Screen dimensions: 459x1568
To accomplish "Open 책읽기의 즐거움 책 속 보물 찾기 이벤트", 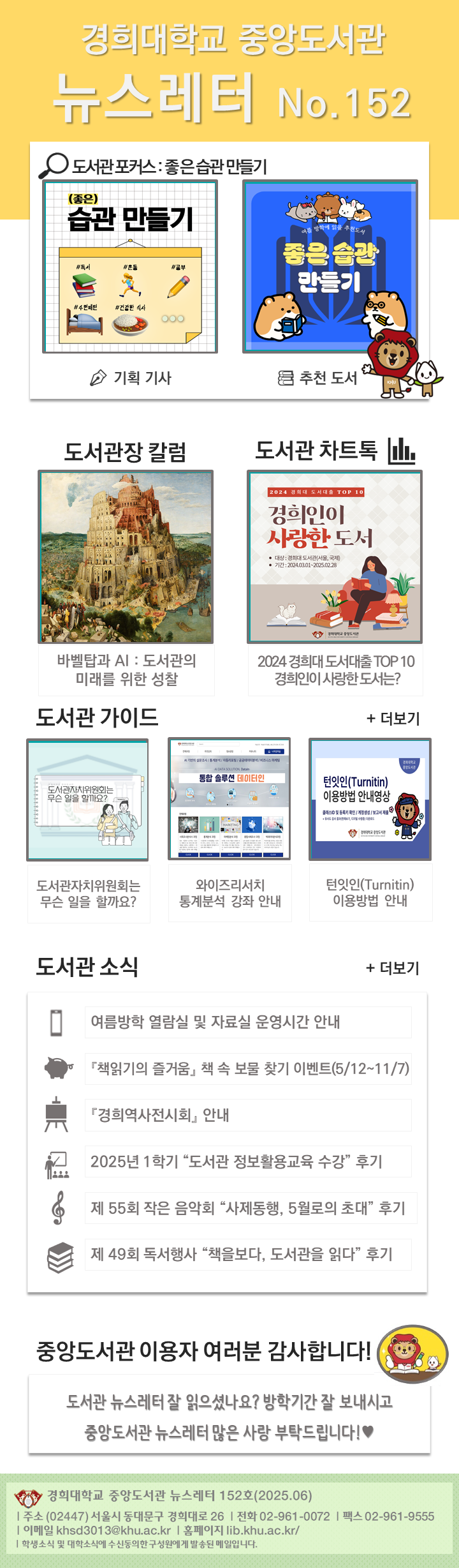I will [x=249, y=1069].
